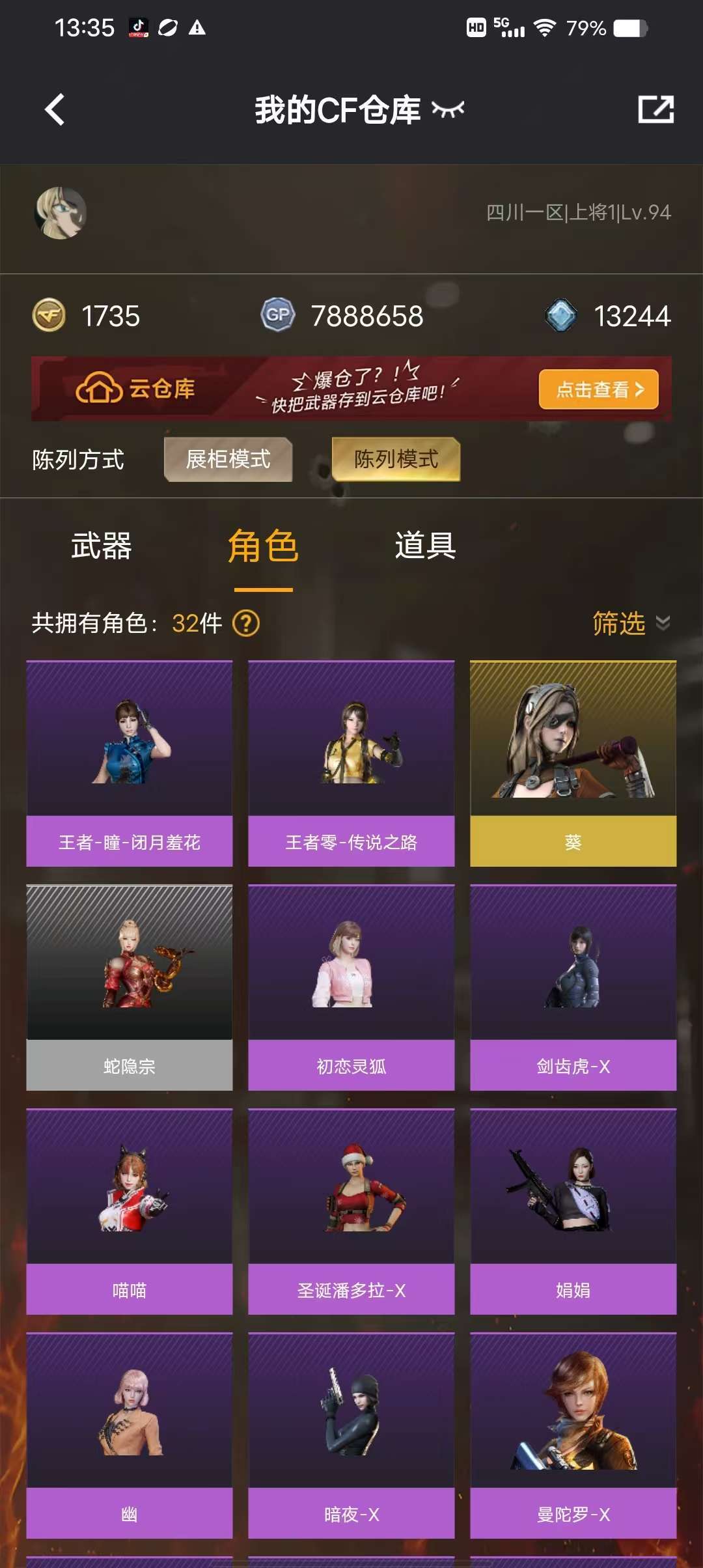Image resolution: width=703 pixels, height=1568 pixels.
Task: Open the 娟娟 character card
Action: coord(573,1211)
